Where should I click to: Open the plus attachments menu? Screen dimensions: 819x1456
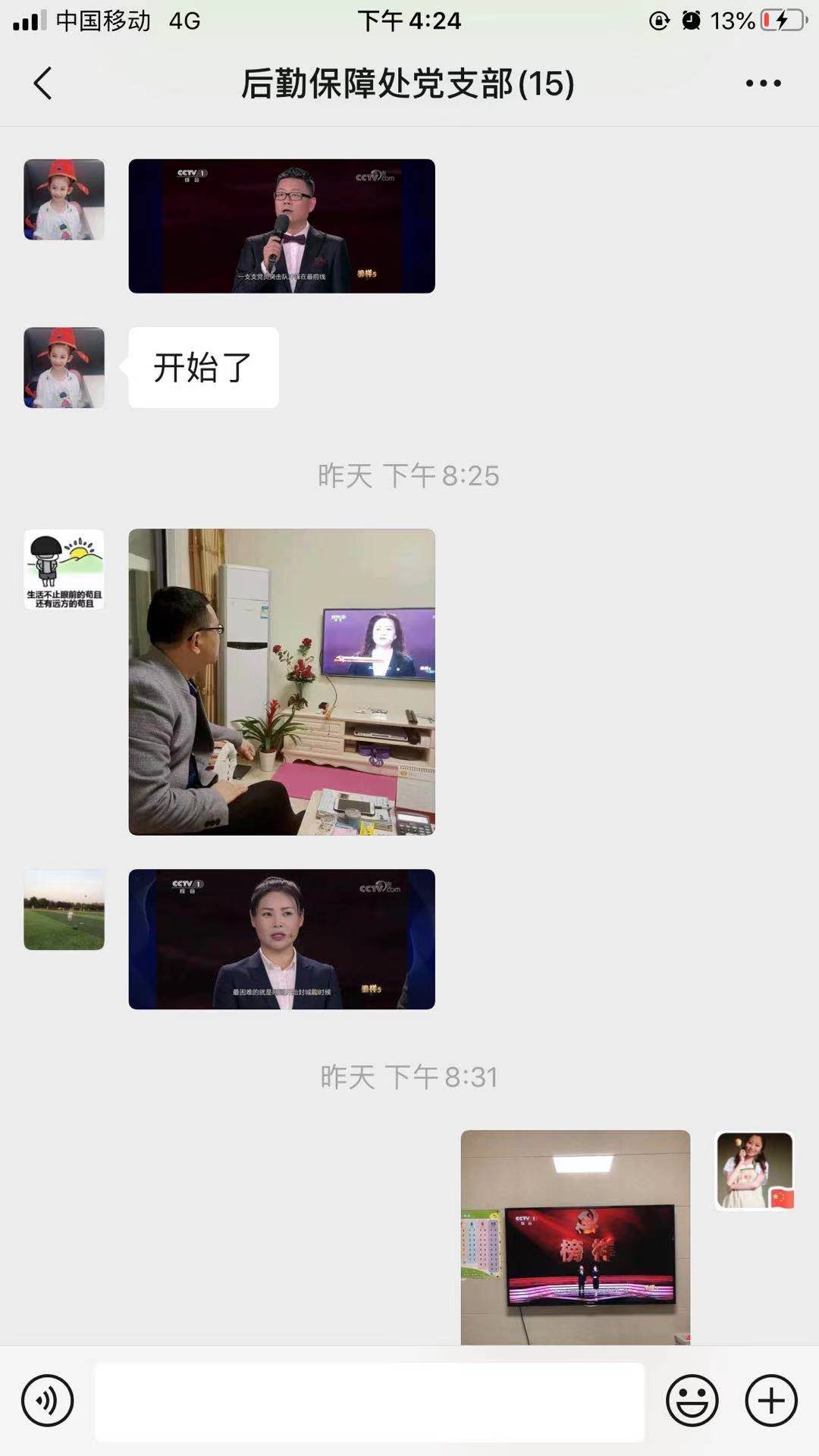point(771,1401)
